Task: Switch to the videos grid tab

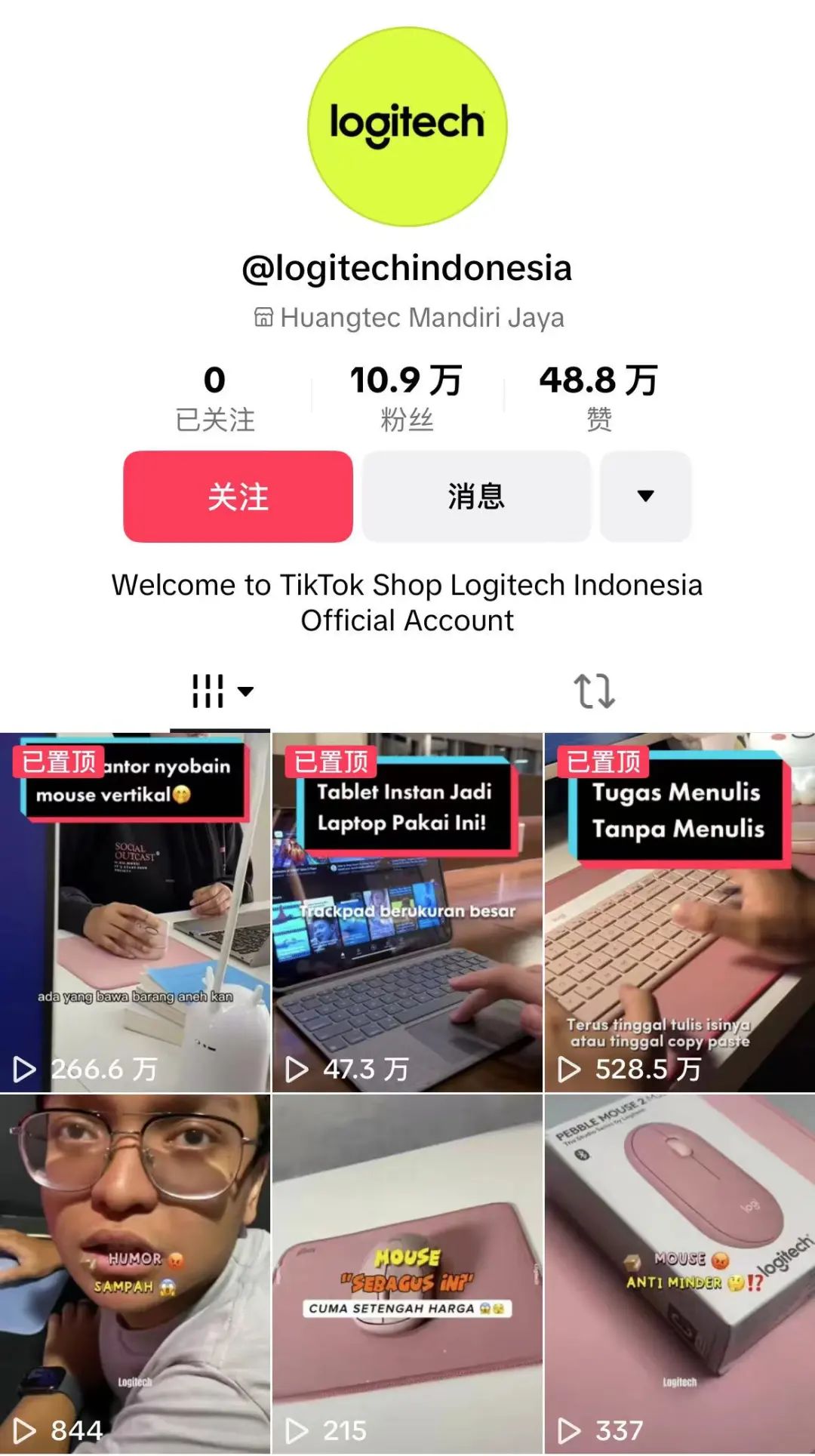Action: (220, 691)
